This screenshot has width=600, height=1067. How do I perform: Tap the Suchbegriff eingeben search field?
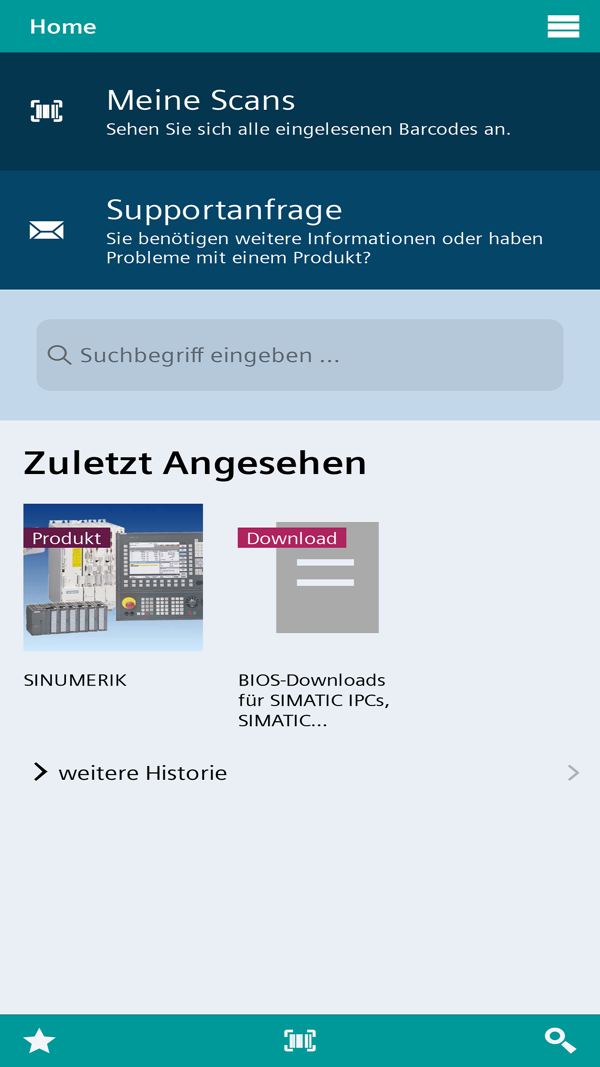click(x=300, y=355)
